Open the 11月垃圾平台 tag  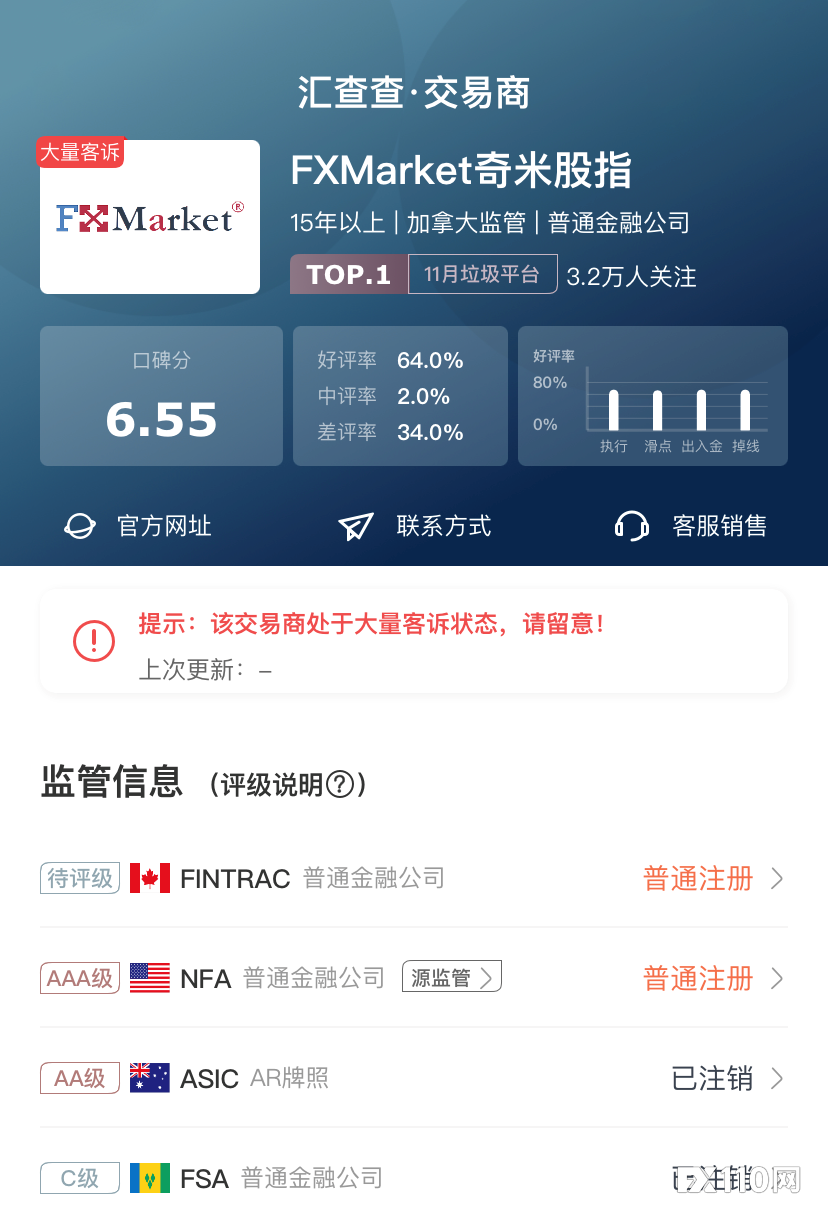(482, 273)
